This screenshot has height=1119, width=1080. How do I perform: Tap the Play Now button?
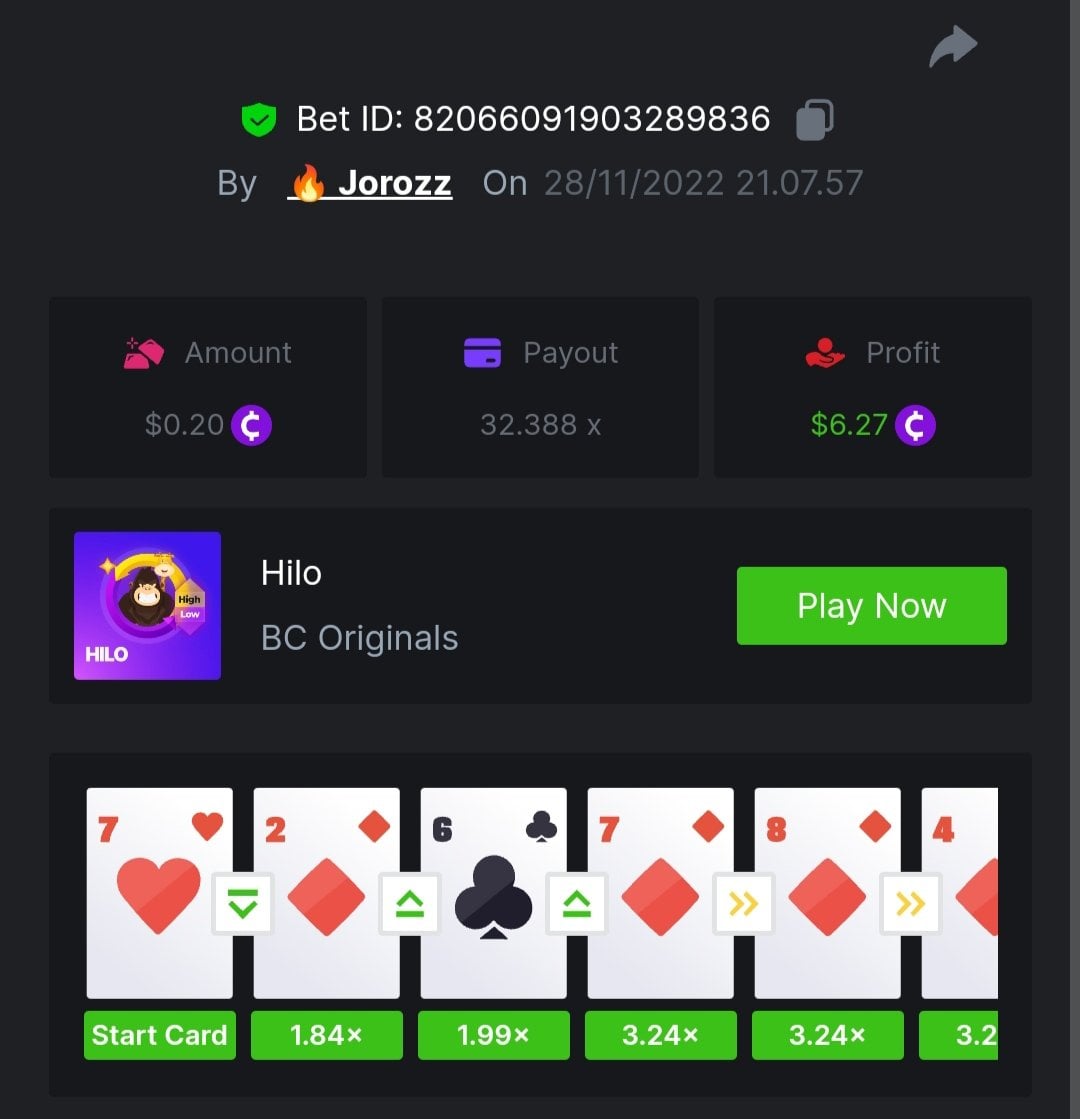point(871,606)
